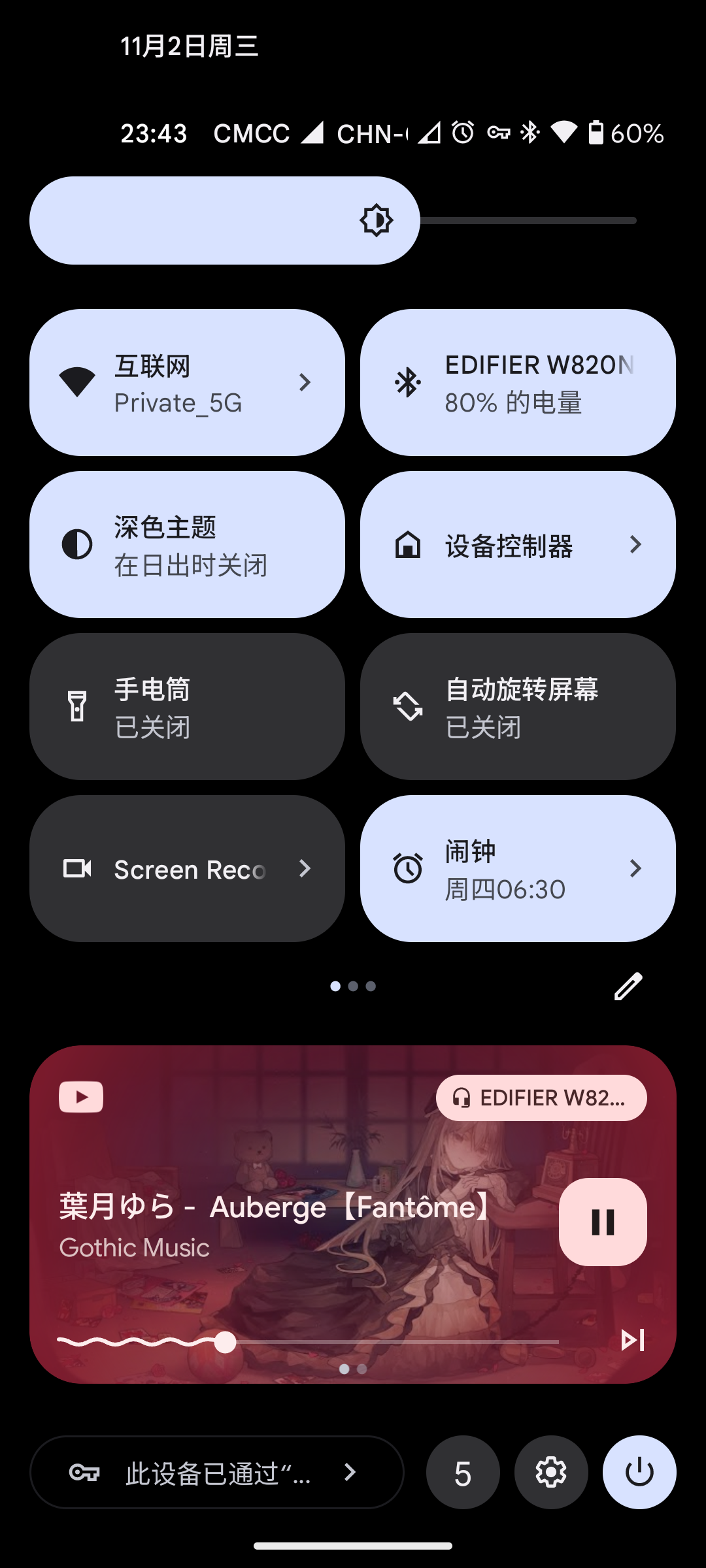Expand the 互联网 internet tile

click(x=305, y=382)
